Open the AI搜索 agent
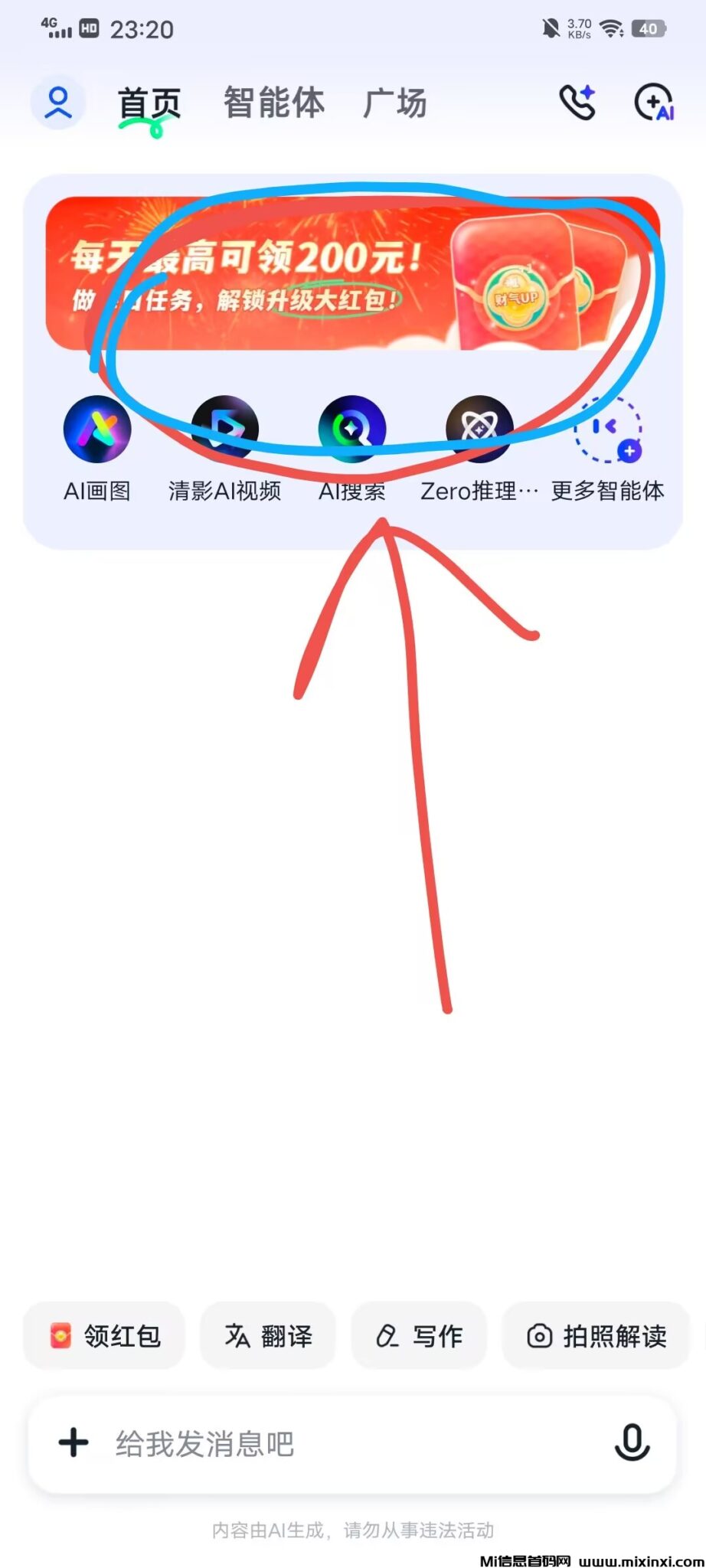Screen dimensions: 706x1568 tap(352, 430)
